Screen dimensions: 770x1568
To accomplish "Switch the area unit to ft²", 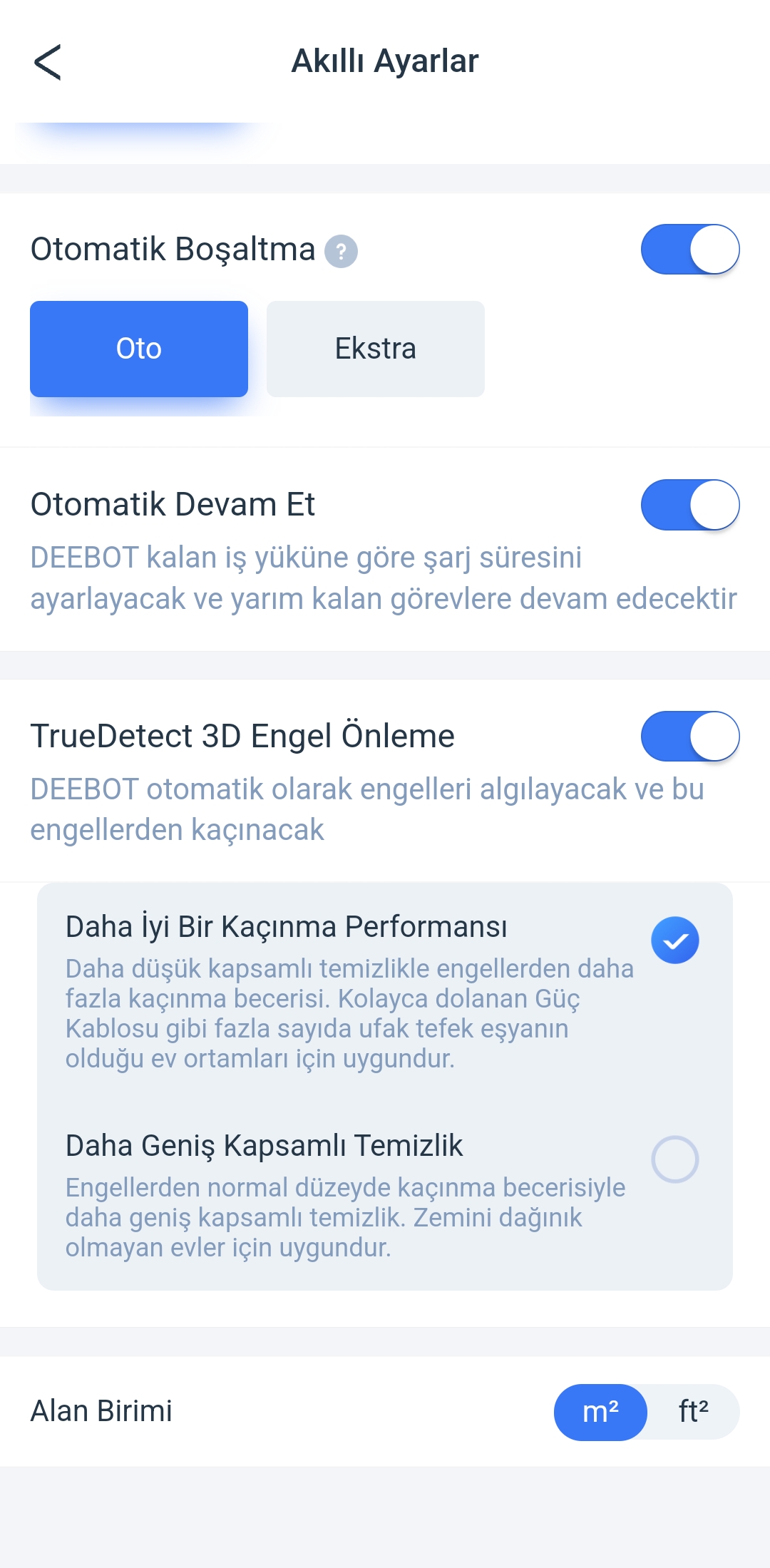I will [693, 1412].
